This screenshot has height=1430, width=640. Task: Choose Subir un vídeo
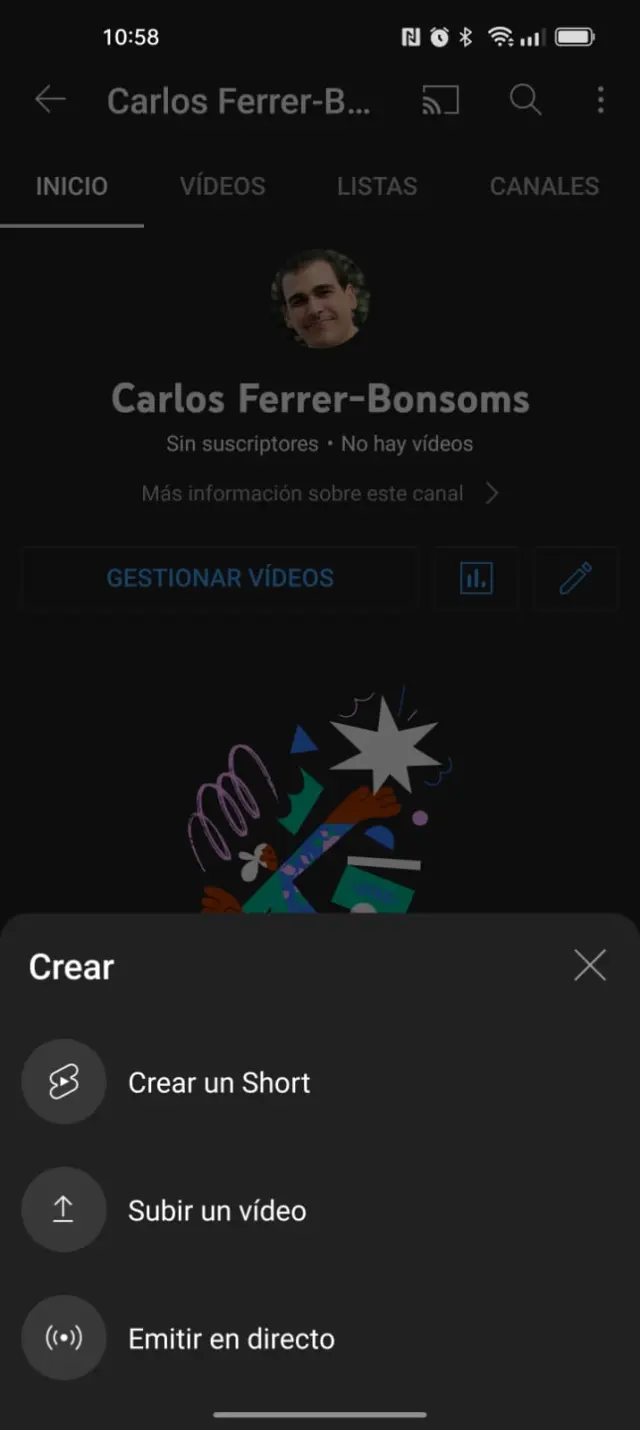(217, 1211)
